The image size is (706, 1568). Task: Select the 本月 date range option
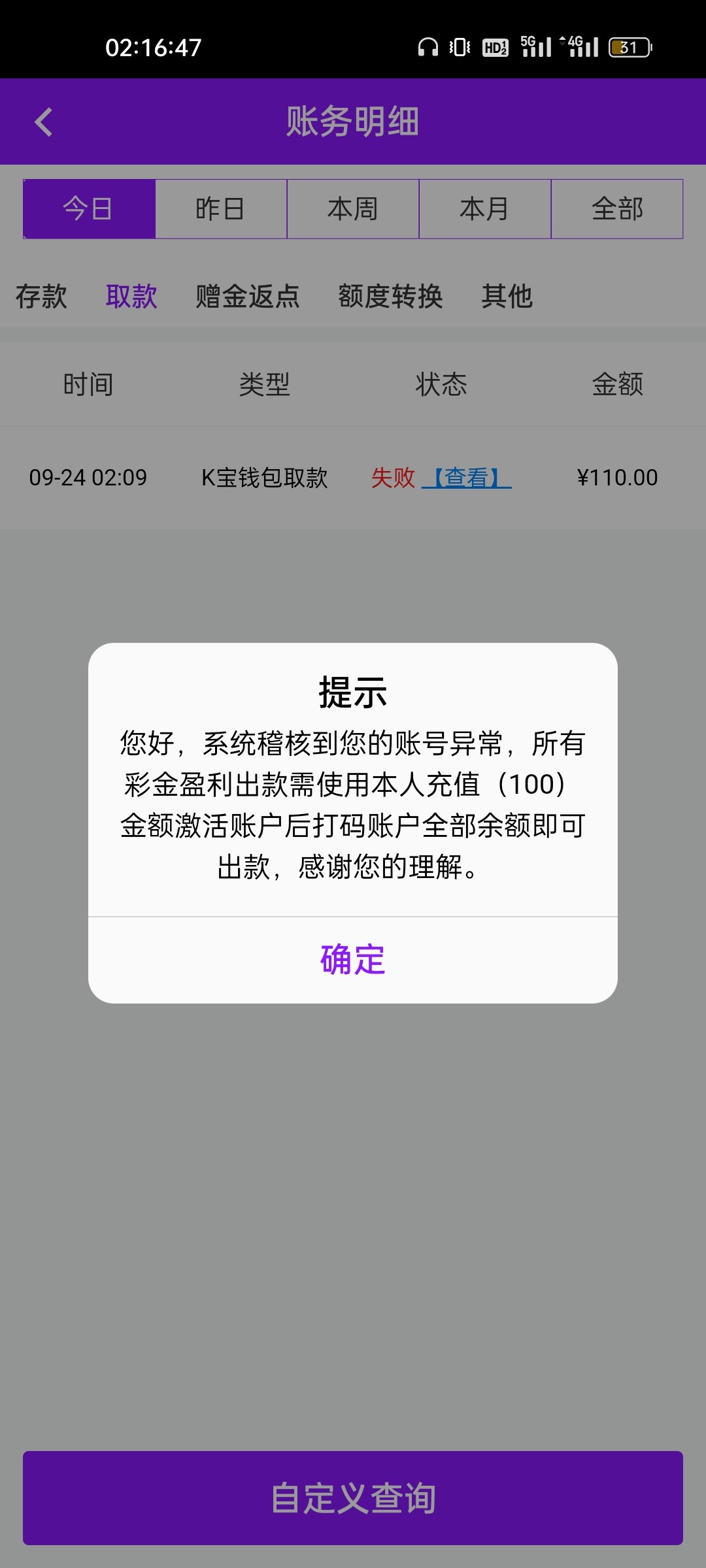(484, 208)
